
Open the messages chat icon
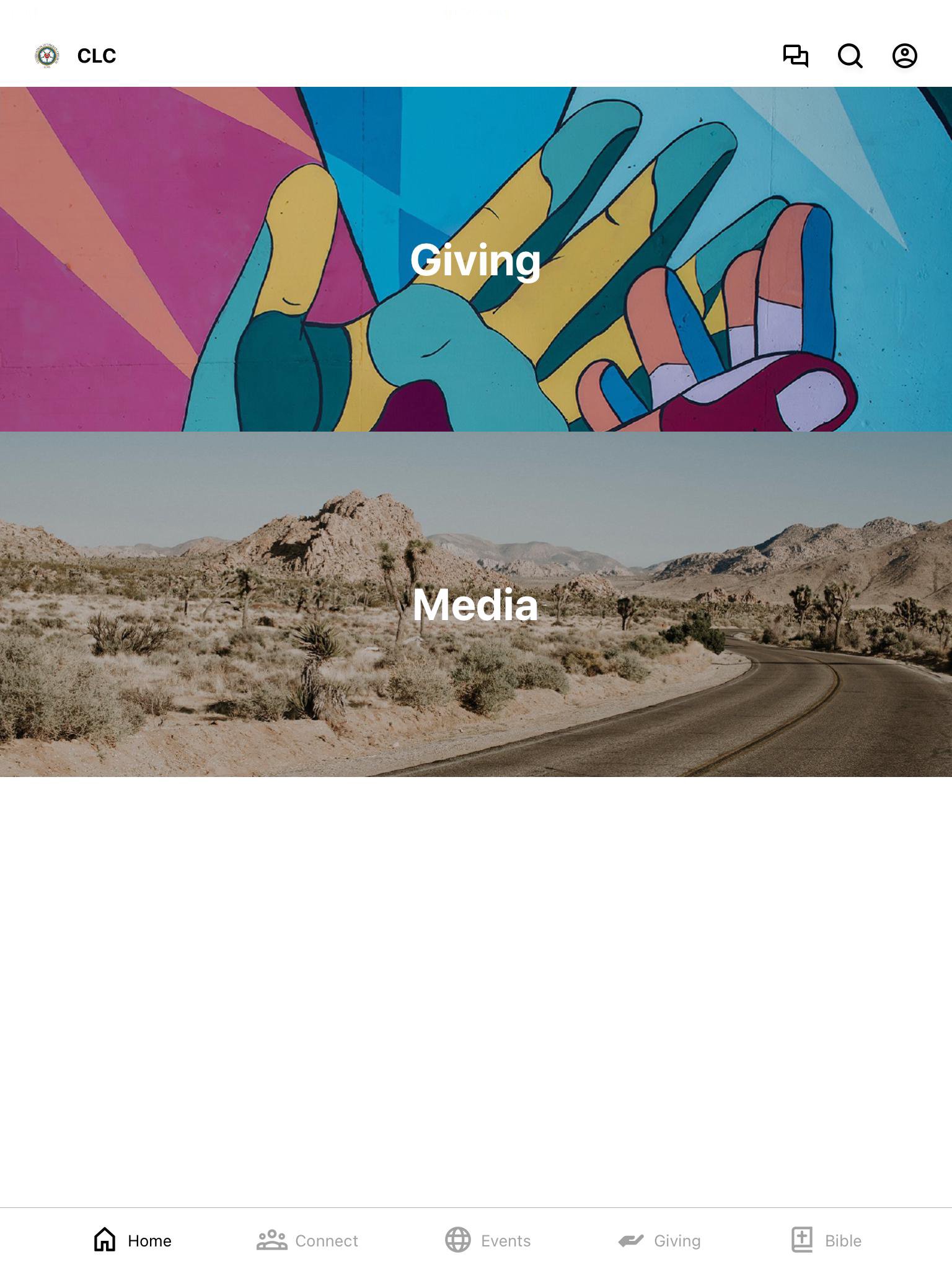[x=795, y=56]
